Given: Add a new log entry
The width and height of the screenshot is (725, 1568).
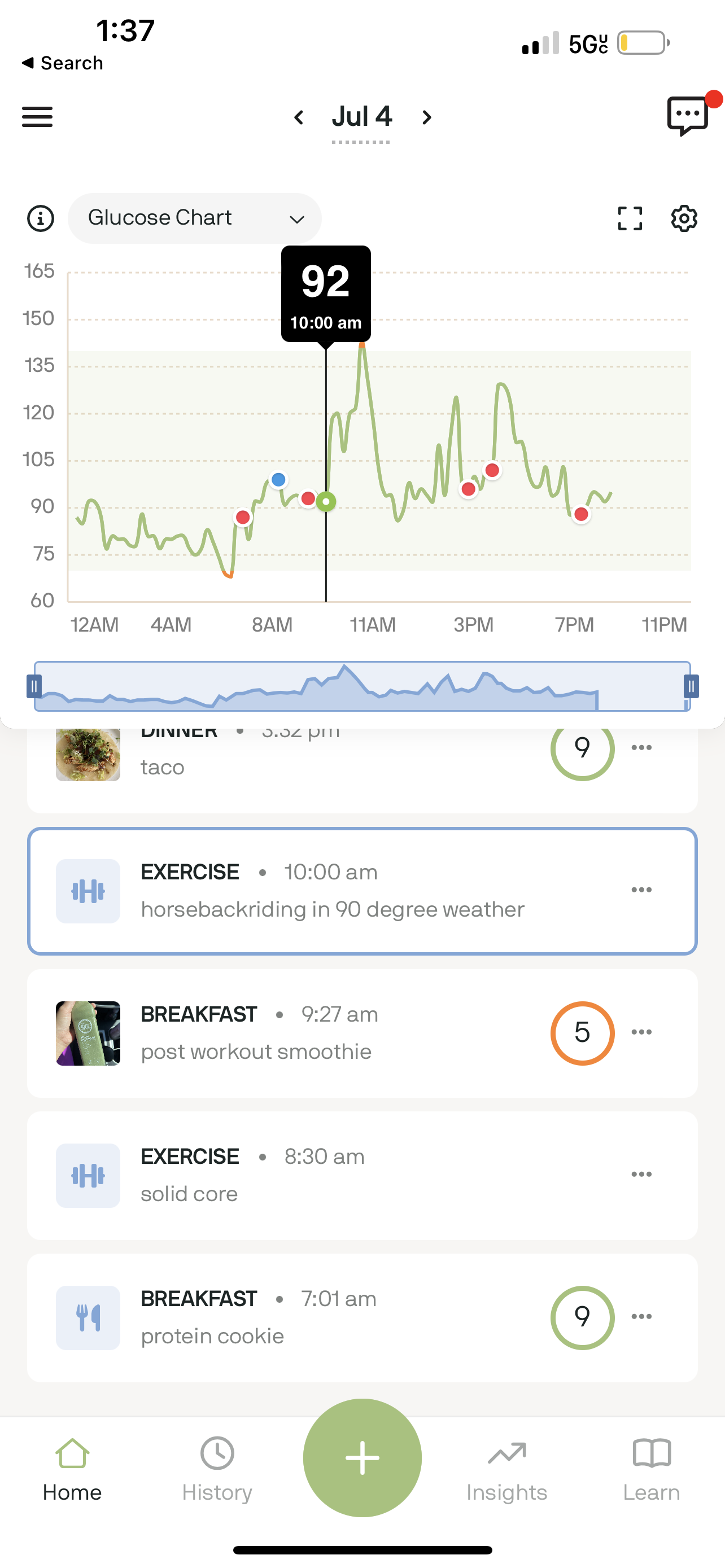Looking at the screenshot, I should click(x=362, y=1458).
